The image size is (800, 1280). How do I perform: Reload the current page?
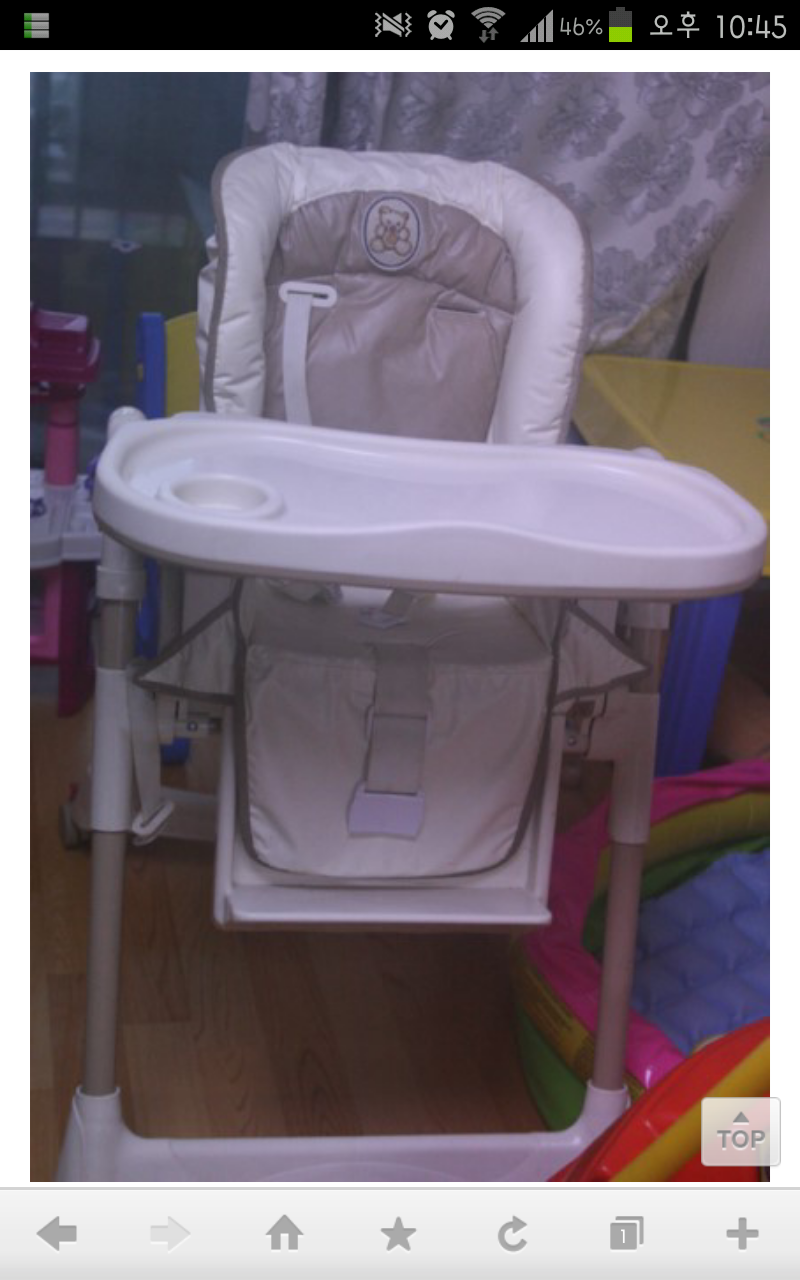point(513,1235)
